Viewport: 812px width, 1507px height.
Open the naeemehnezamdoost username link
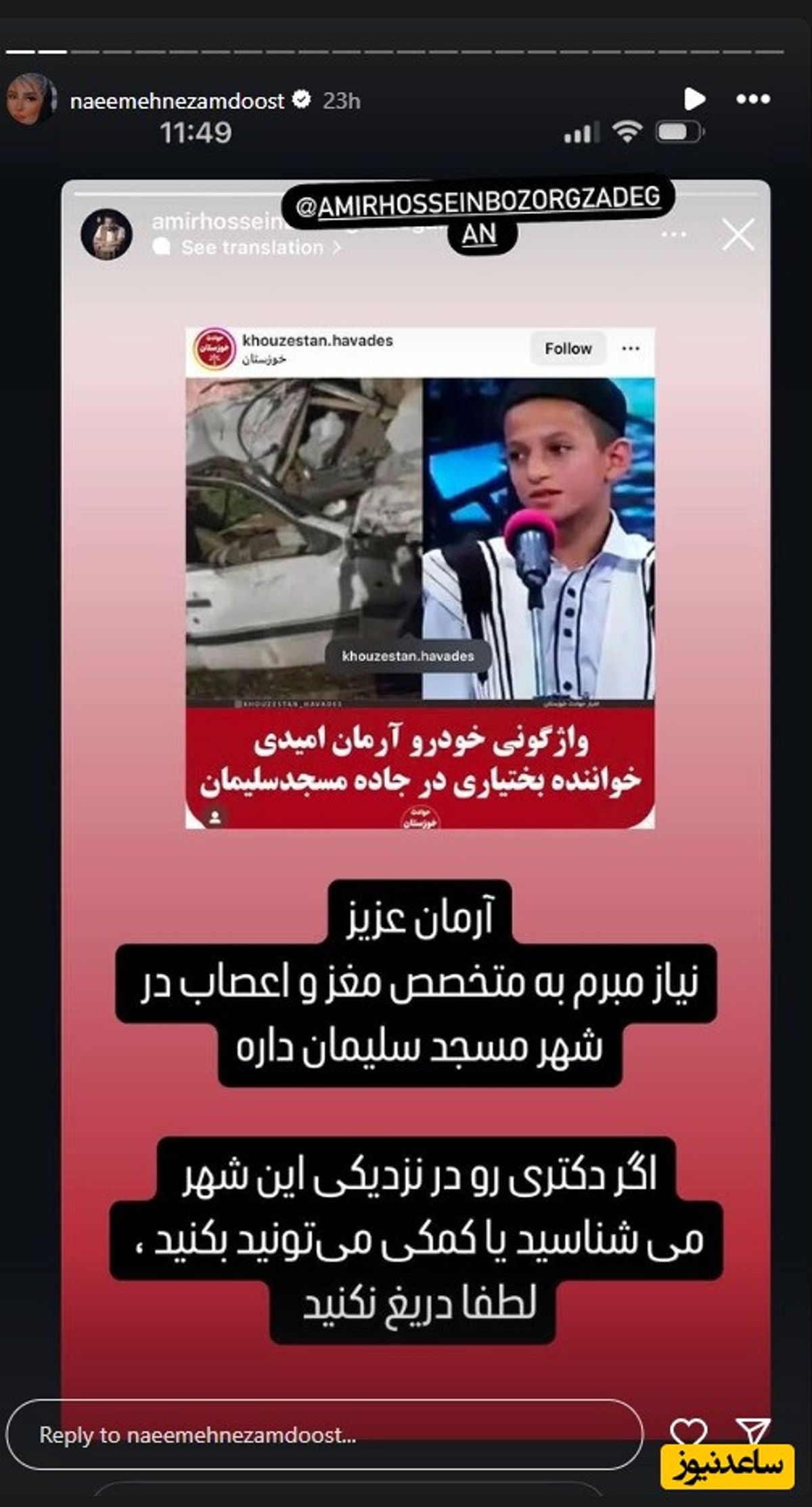click(x=177, y=101)
